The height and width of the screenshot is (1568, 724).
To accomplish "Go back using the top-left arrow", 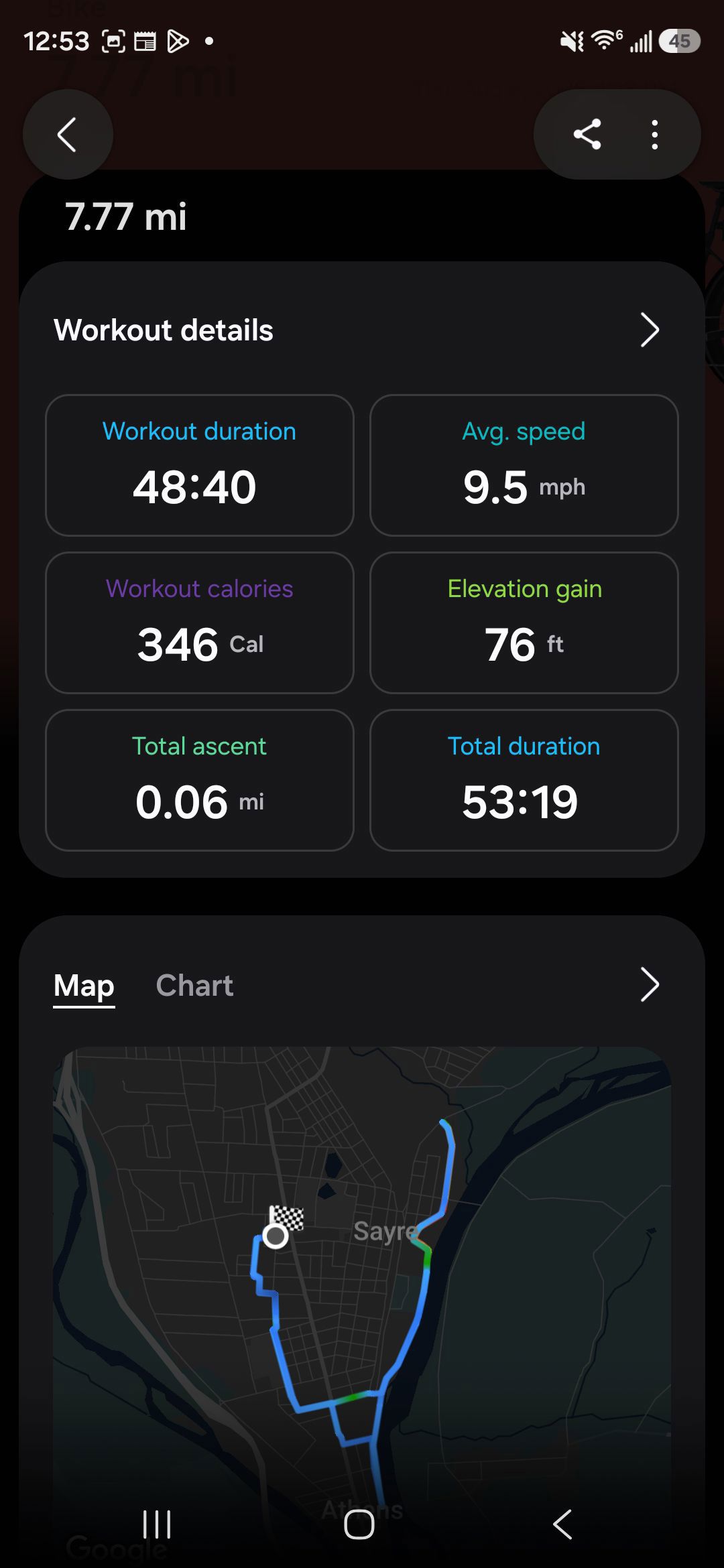I will 67,135.
